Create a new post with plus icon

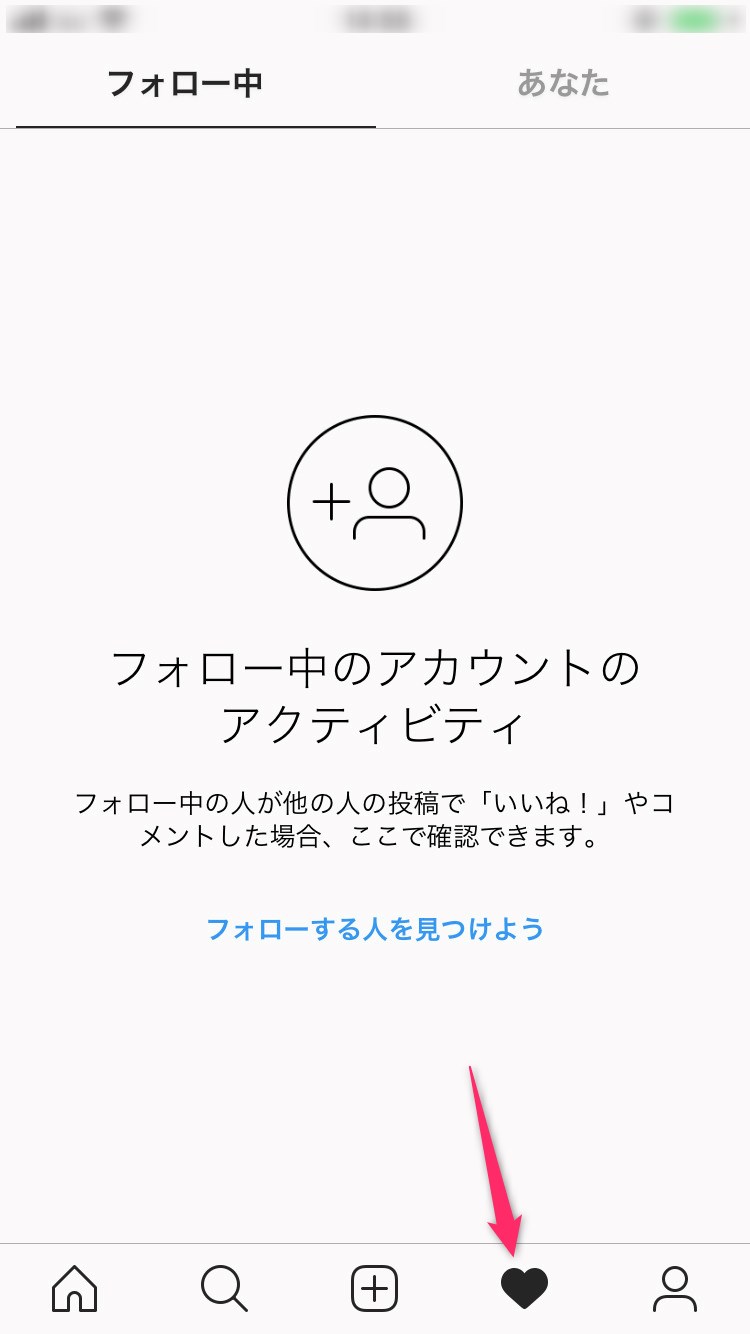(375, 1288)
